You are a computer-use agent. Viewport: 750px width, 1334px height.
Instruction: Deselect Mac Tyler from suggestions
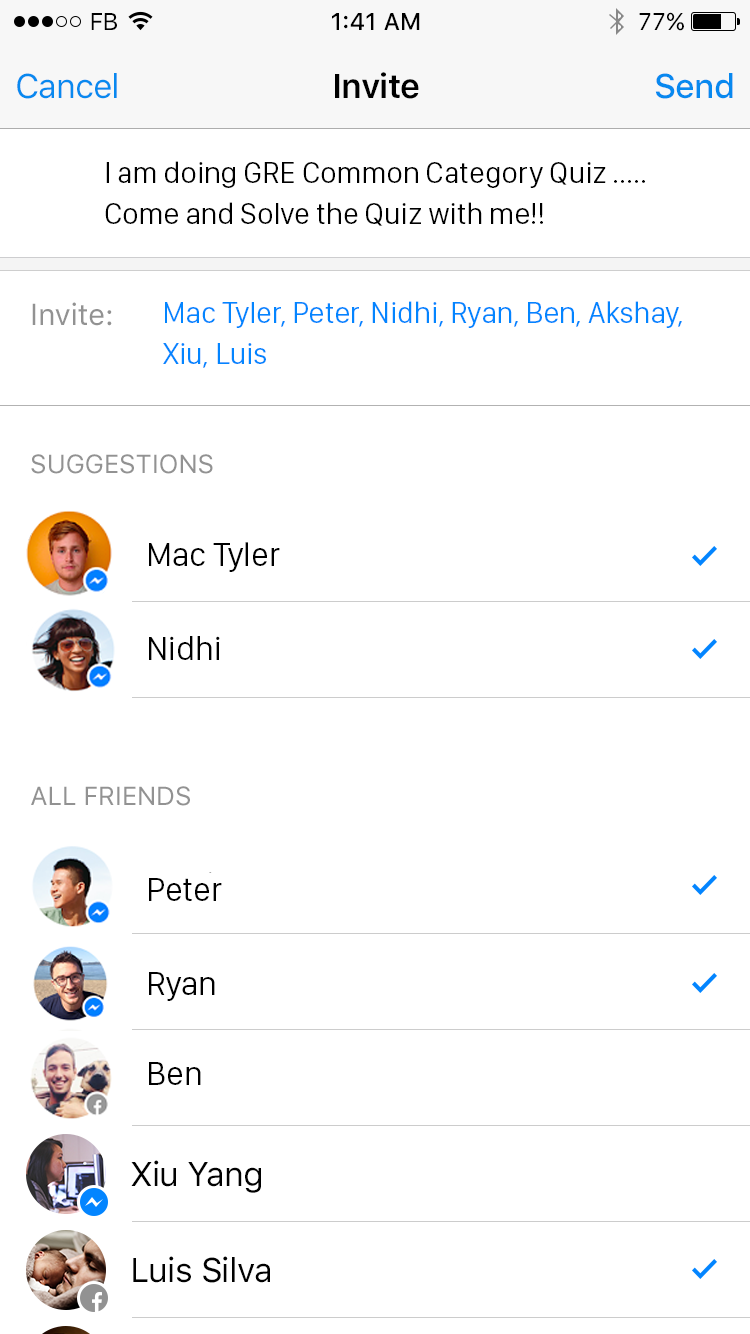pos(375,554)
